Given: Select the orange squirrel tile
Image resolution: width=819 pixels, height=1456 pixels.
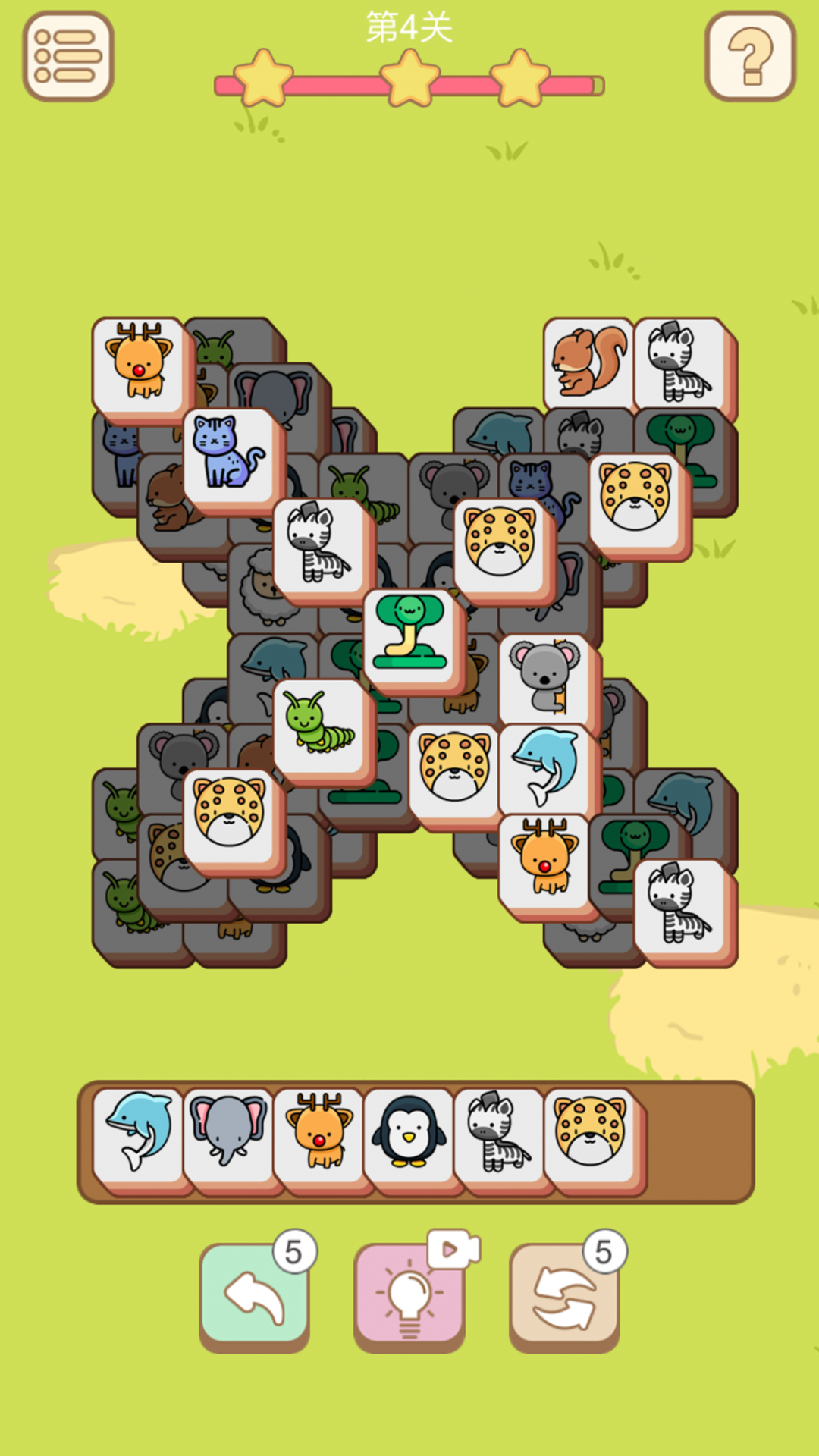Looking at the screenshot, I should pos(588,363).
